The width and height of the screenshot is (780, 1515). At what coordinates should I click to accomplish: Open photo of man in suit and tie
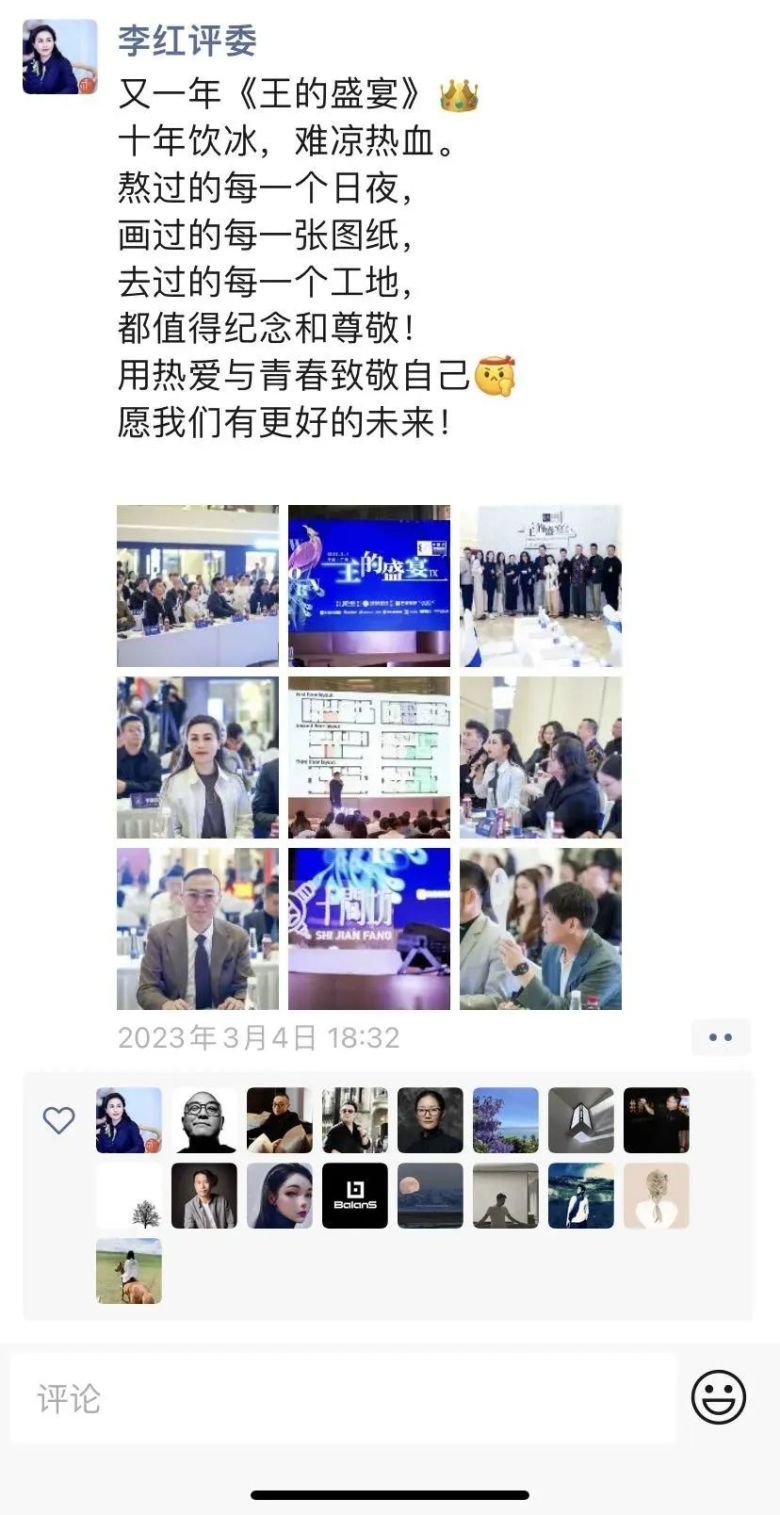(198, 929)
